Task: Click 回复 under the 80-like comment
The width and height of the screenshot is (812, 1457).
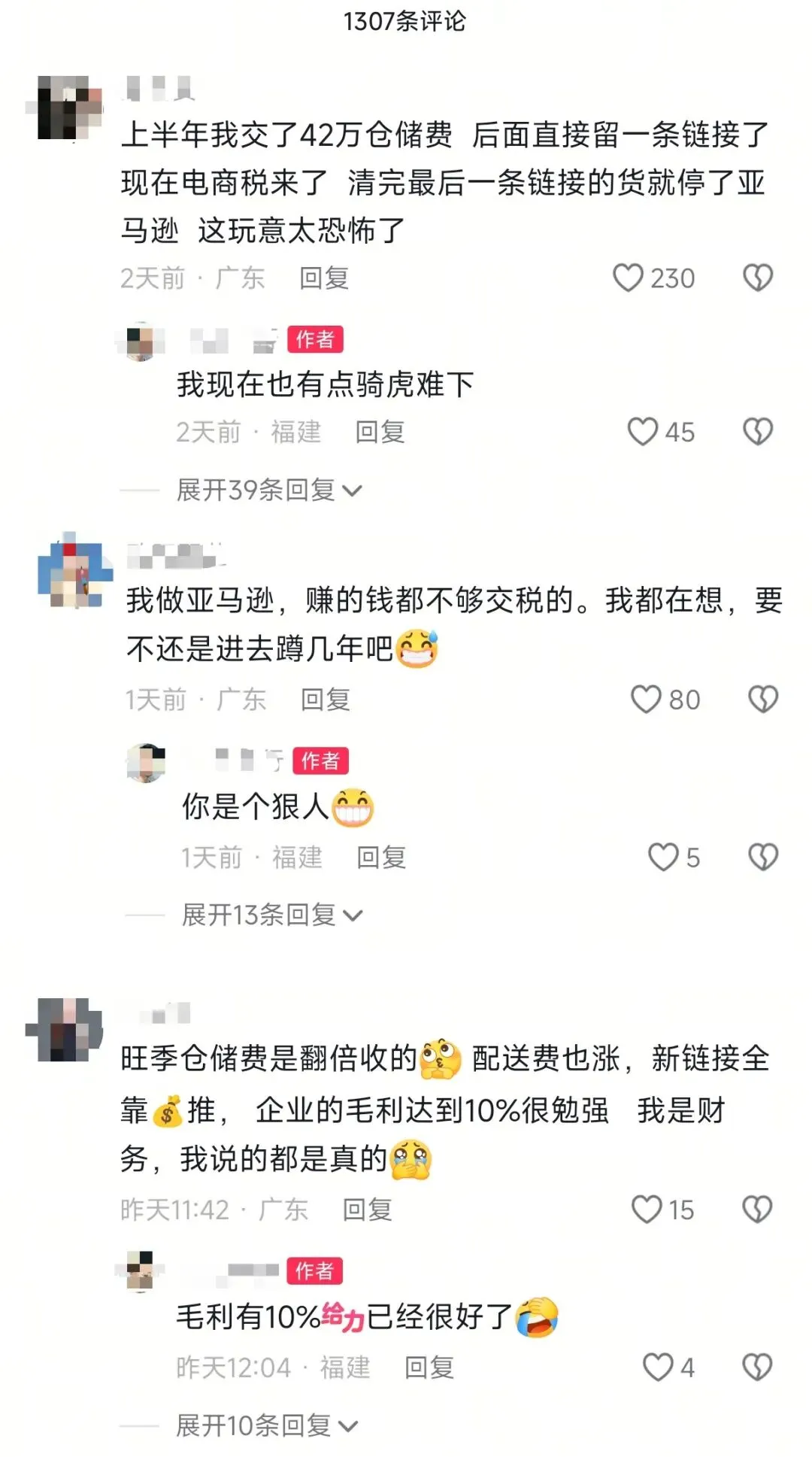Action: tap(325, 701)
